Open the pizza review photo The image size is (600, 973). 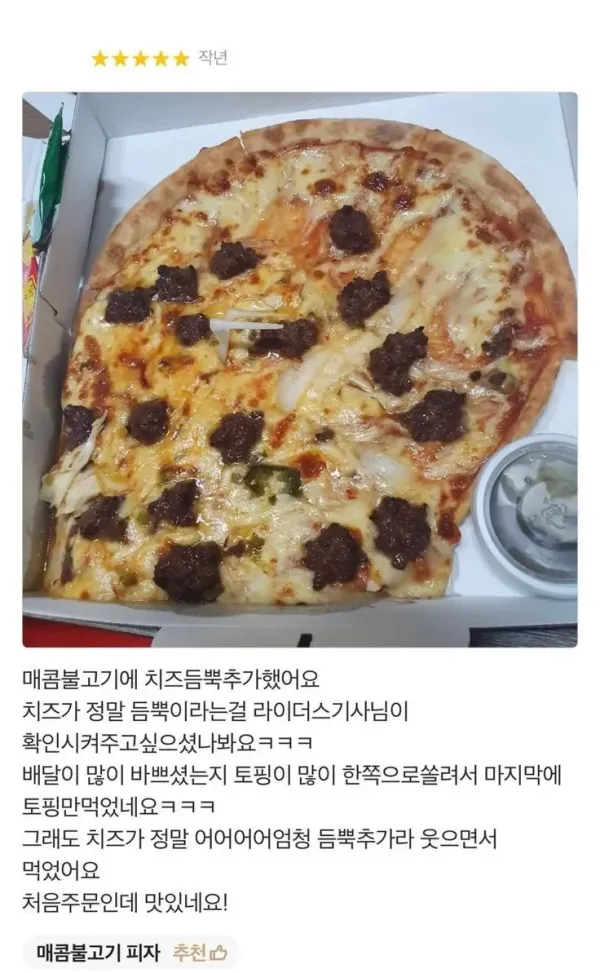click(299, 369)
